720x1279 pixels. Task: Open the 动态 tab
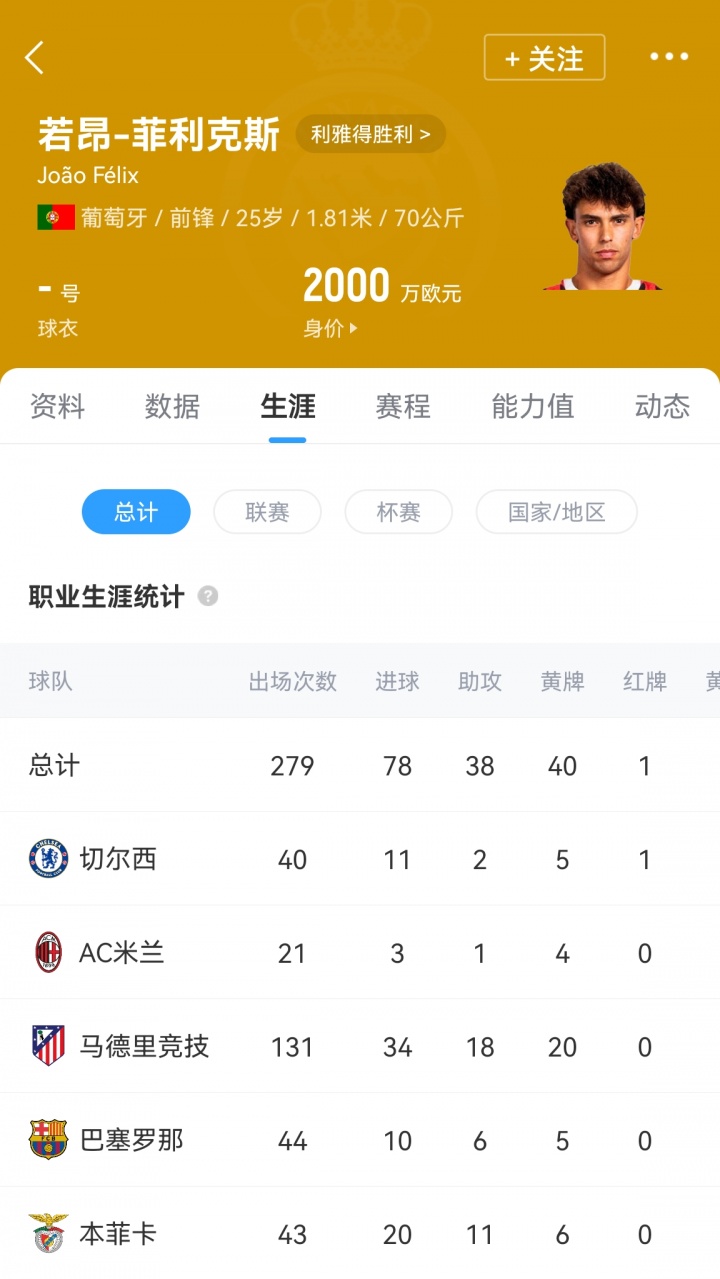662,406
